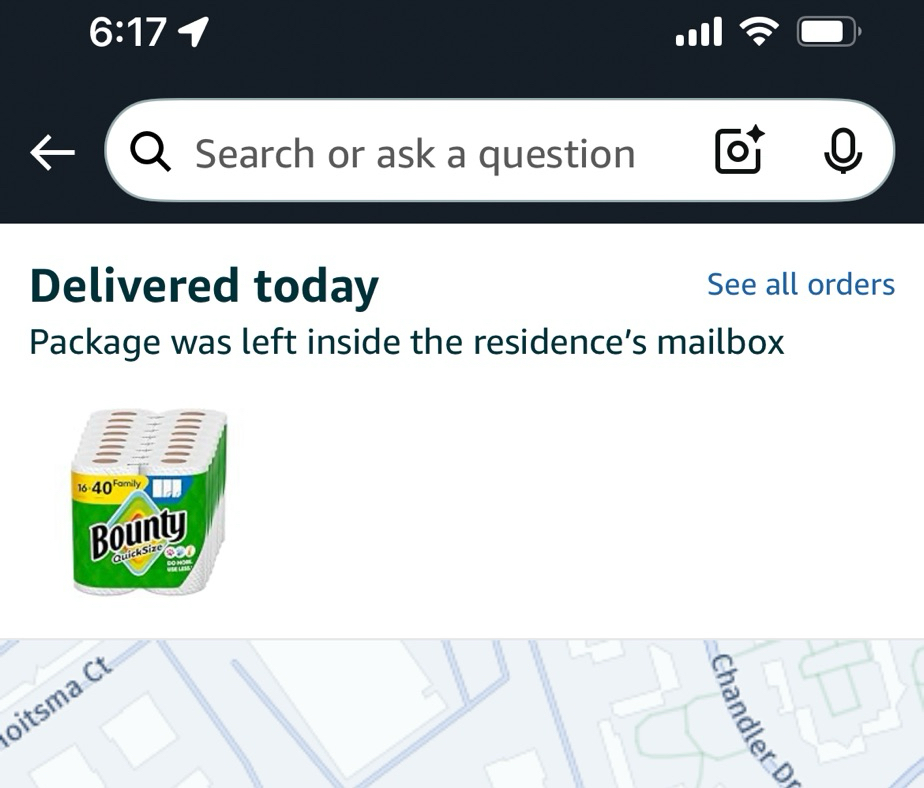Image resolution: width=924 pixels, height=788 pixels.
Task: Open the camera lens search
Action: (x=739, y=152)
